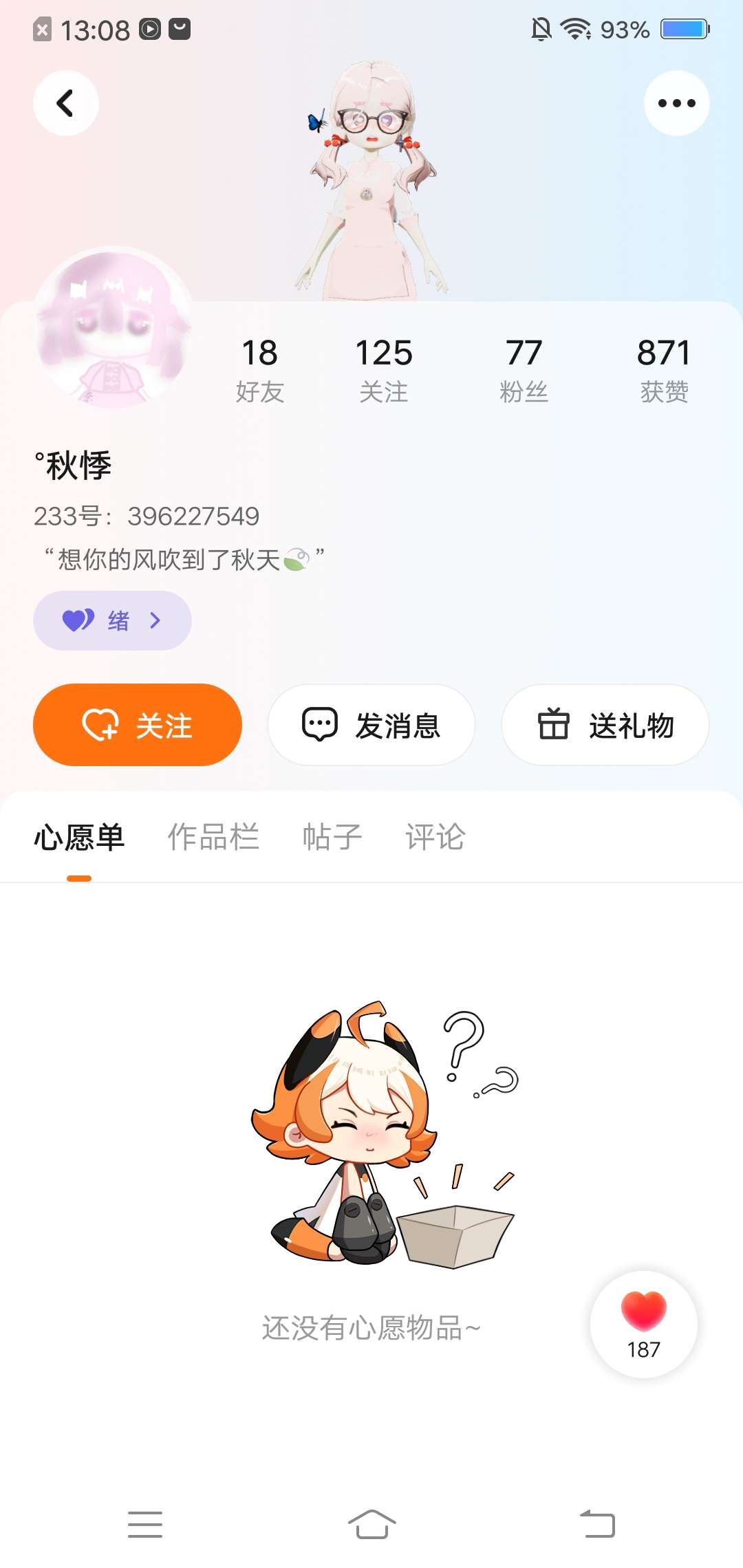Follow this user with 关注 button
Screen dimensions: 743x1568
tap(138, 725)
